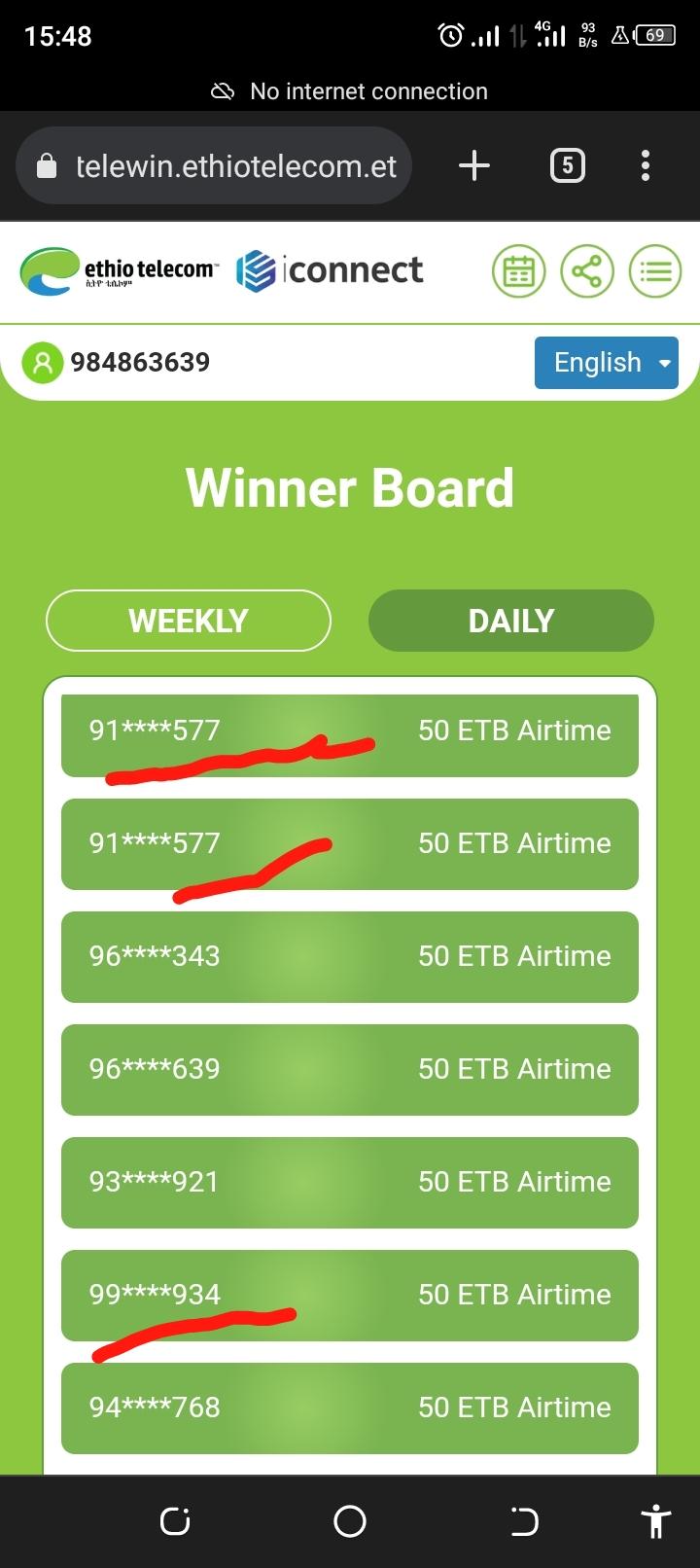This screenshot has height=1568, width=700.
Task: Switch to the WEEKLY winners tab
Action: point(189,621)
